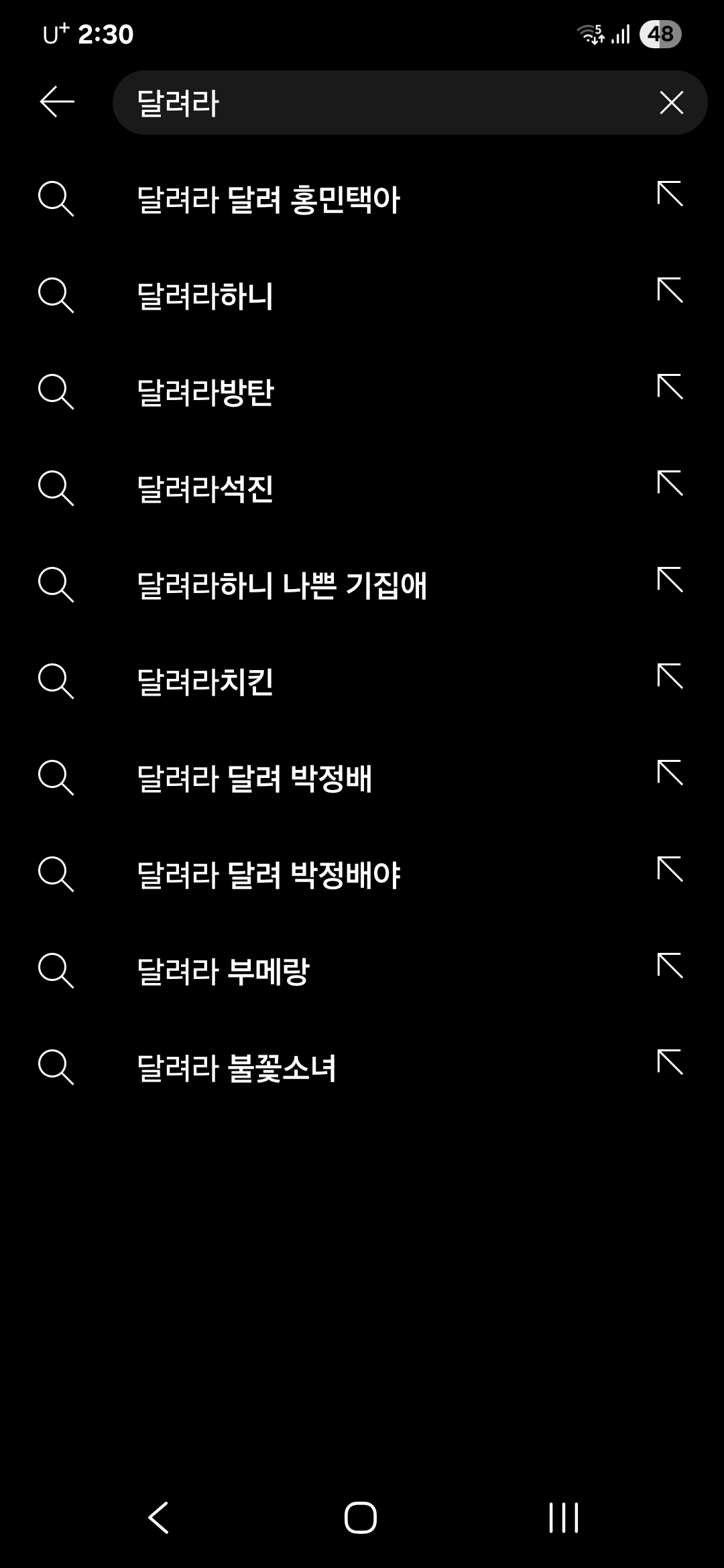Screen dimensions: 724x1568
Task: Open 달려라 부메랑 search results
Action: (x=223, y=971)
